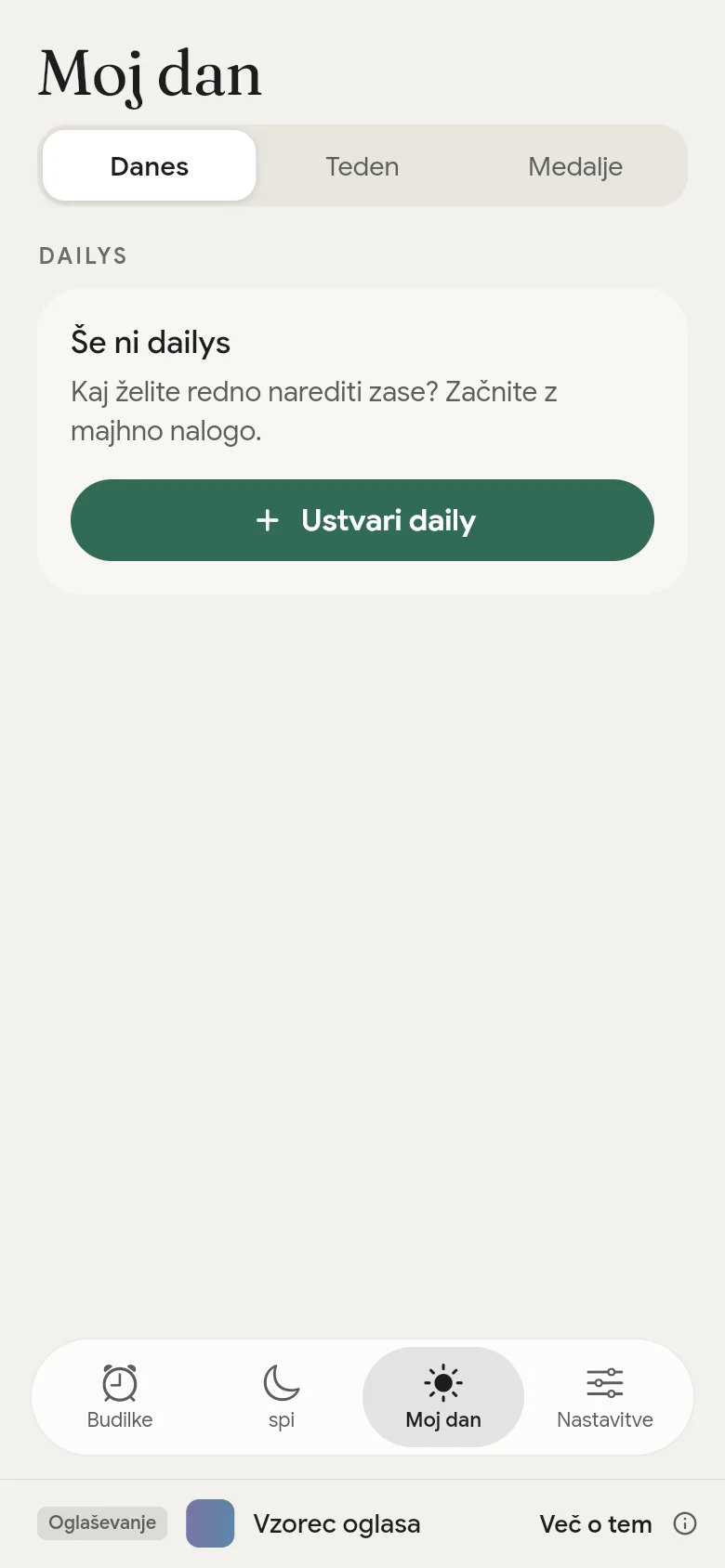Open Nastavitve settings tab
This screenshot has width=725, height=1568.
pyautogui.click(x=605, y=1397)
